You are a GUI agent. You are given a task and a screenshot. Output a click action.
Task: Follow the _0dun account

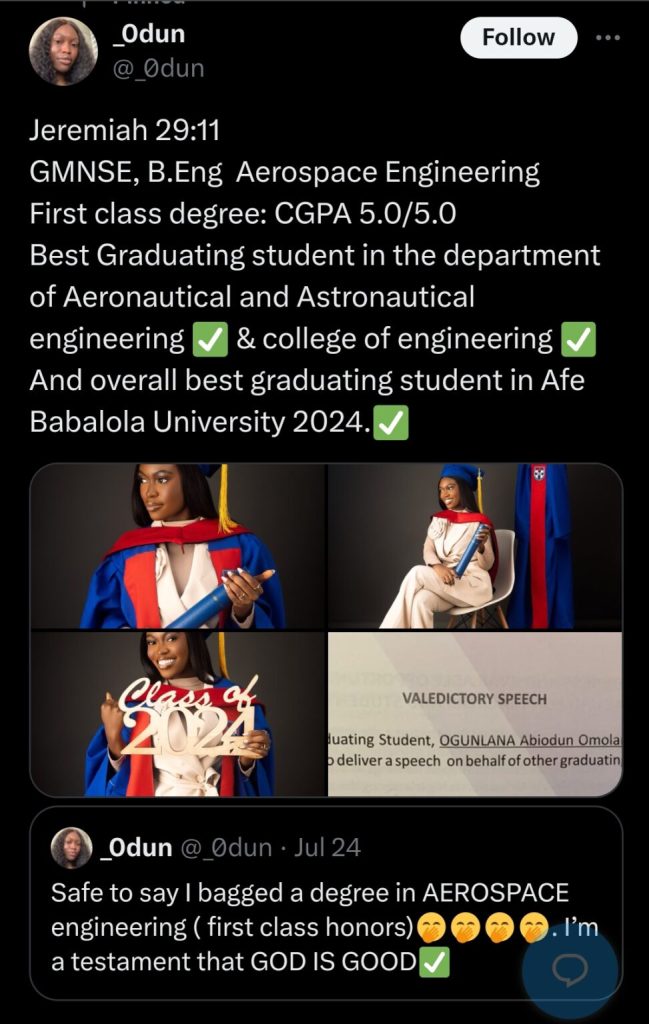click(518, 38)
